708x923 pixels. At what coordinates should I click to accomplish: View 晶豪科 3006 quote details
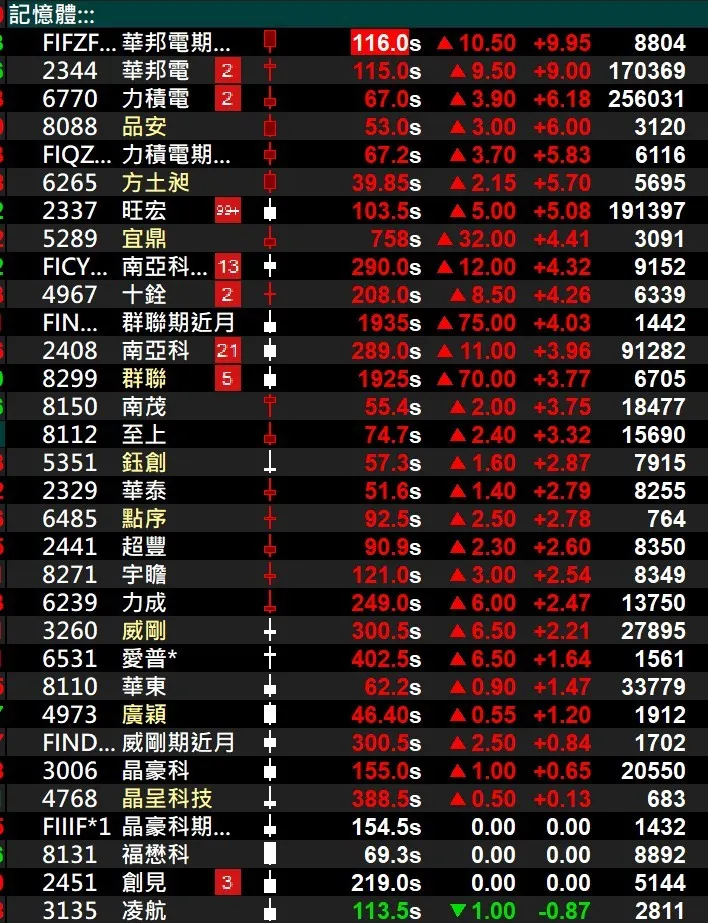155,771
